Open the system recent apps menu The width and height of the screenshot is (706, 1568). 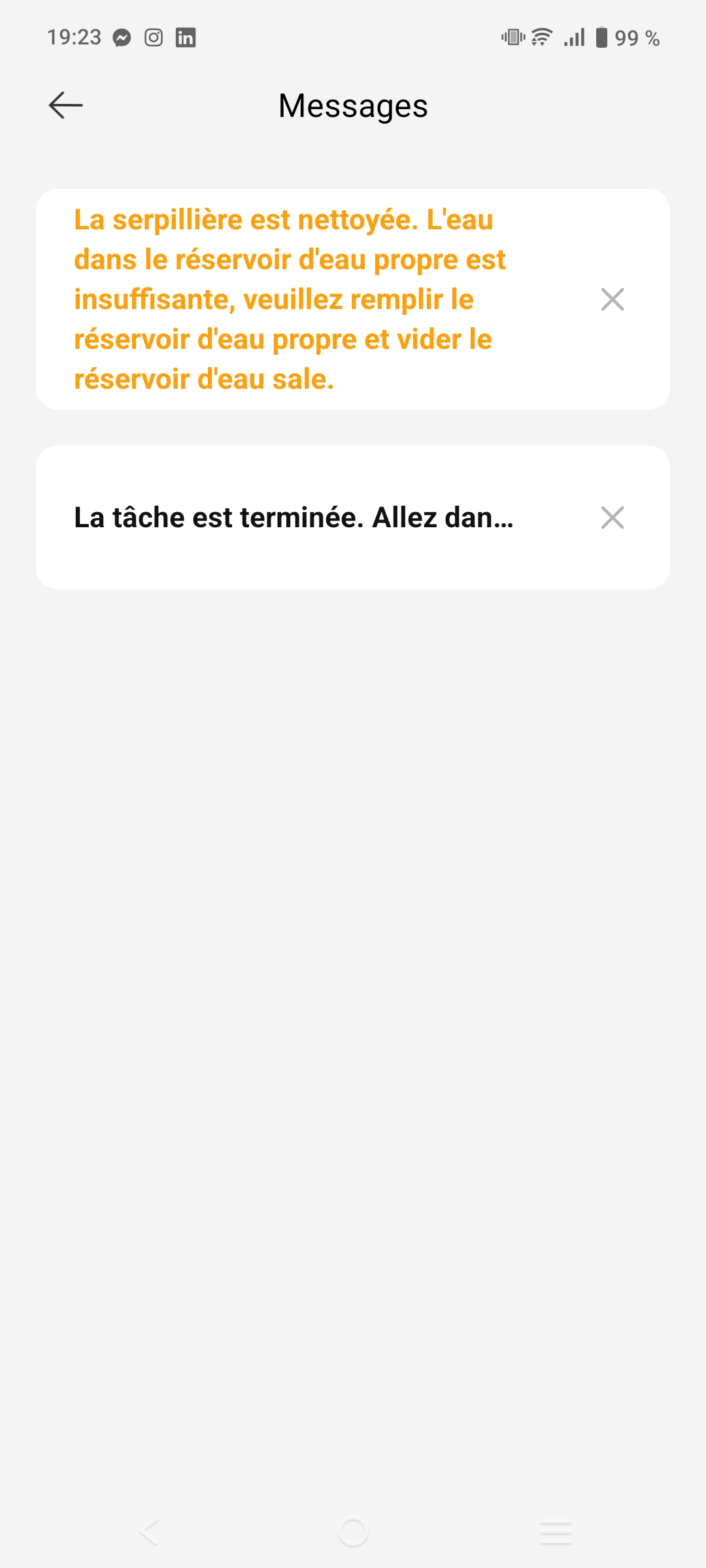pyautogui.click(x=556, y=1532)
